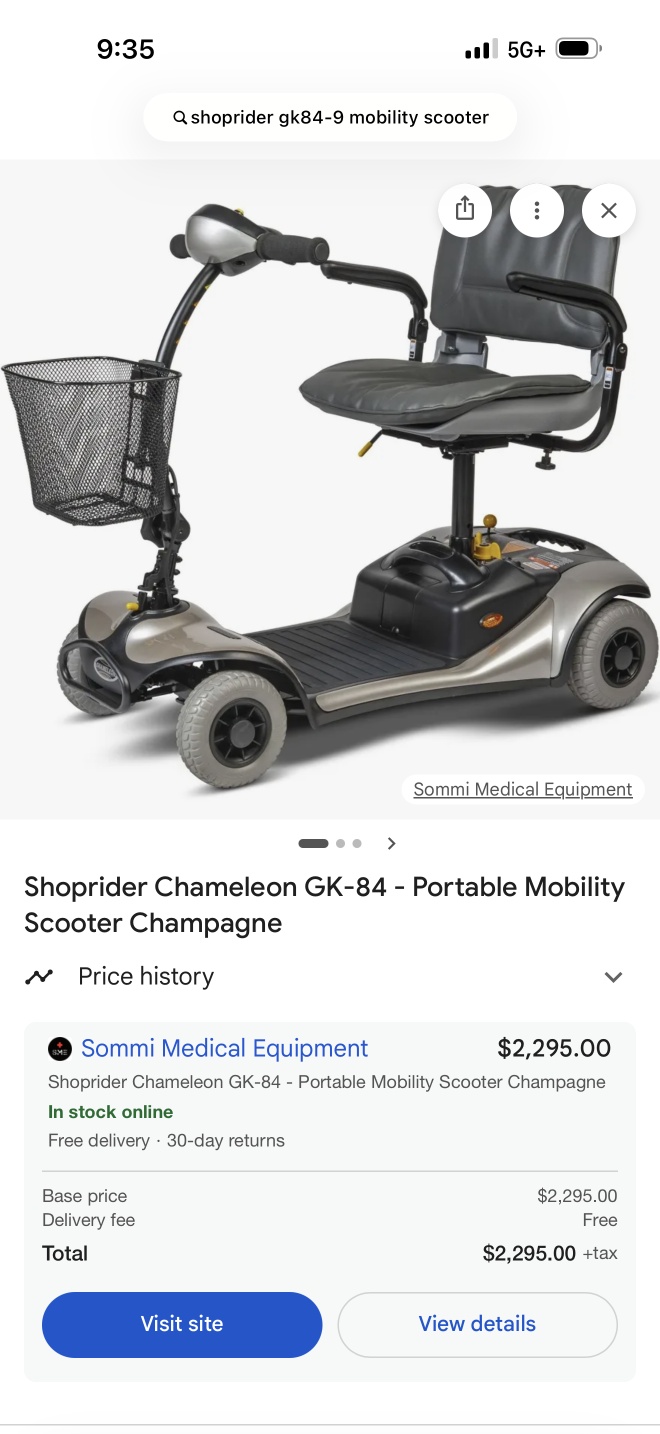Viewport: 660px width, 1434px height.
Task: Close the product overlay
Action: [608, 210]
